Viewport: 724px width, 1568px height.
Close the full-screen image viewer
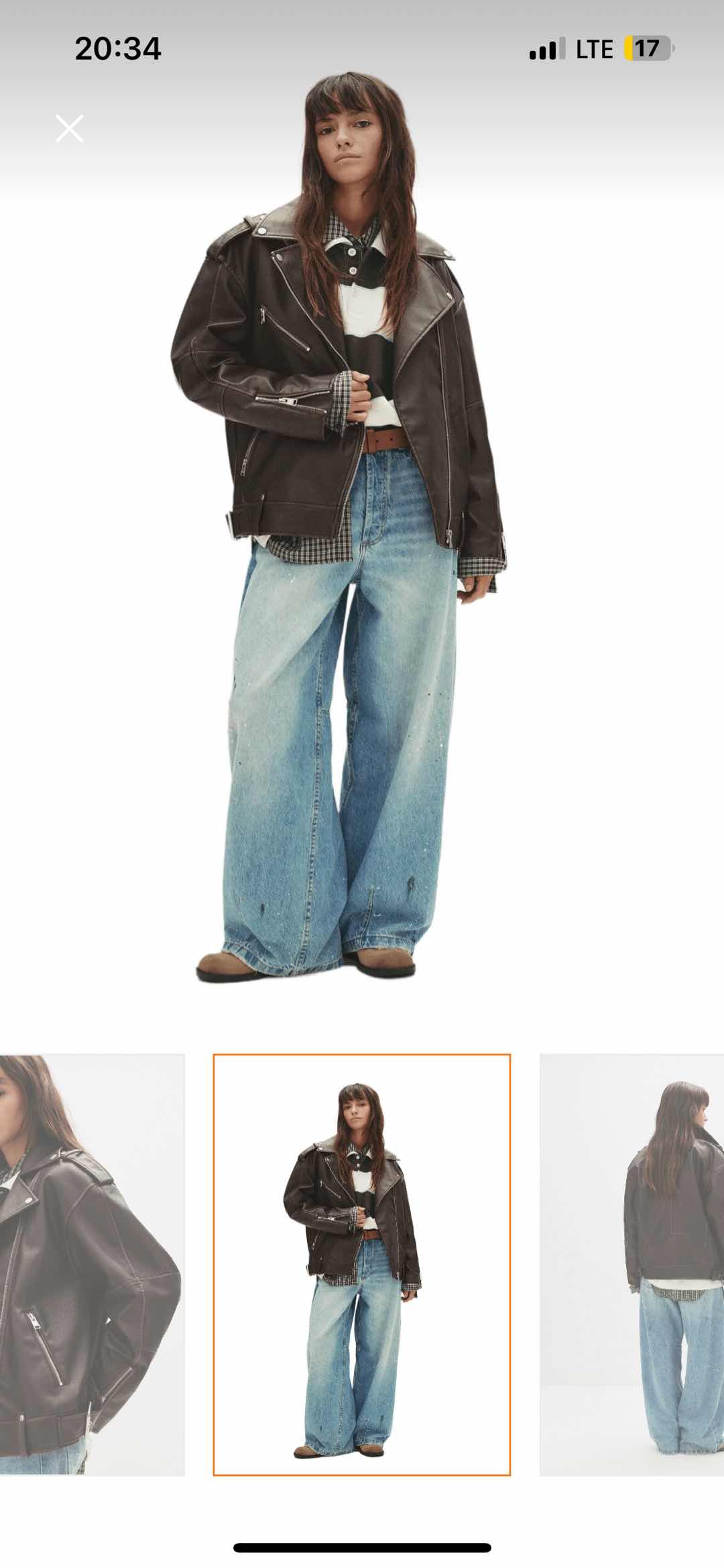(70, 129)
